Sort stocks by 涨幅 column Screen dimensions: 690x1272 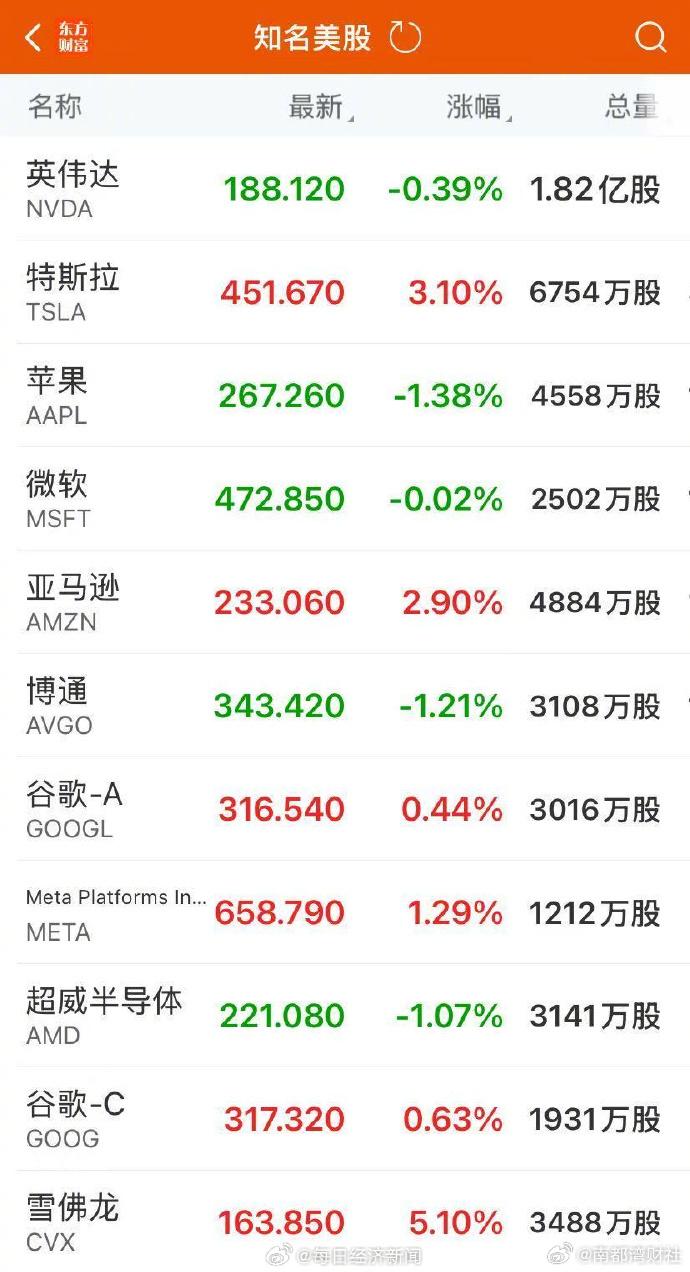476,107
